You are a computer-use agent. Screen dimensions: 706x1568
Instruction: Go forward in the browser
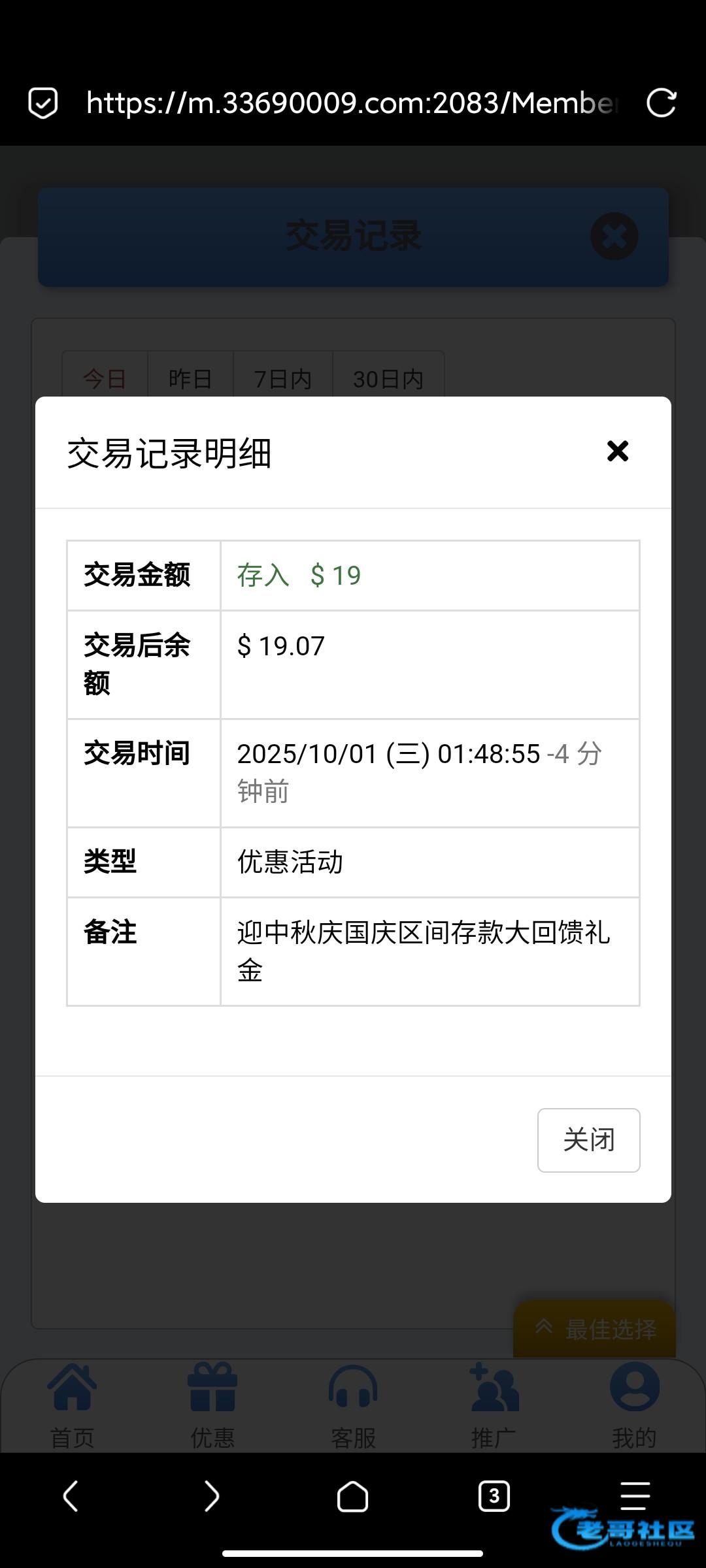point(211,1495)
